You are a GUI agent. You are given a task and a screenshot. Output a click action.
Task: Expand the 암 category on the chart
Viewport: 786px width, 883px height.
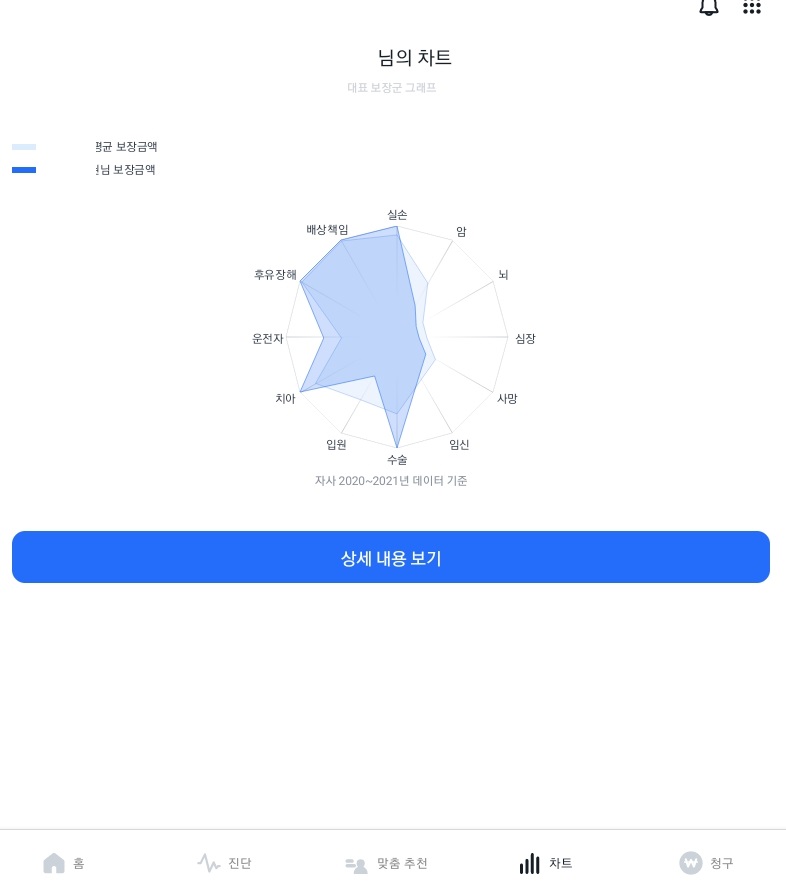tap(461, 231)
